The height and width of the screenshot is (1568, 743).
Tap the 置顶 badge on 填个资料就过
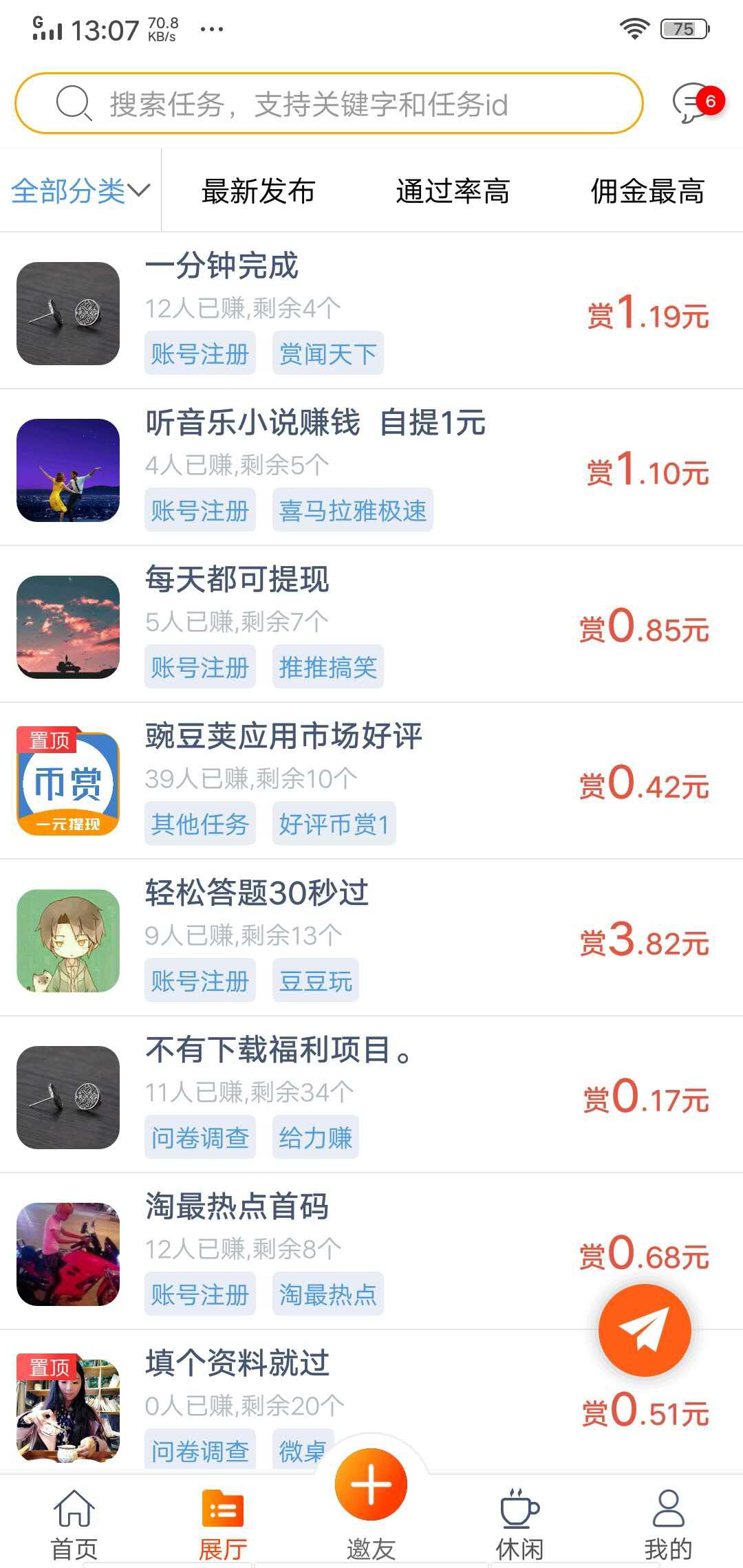[46, 1366]
